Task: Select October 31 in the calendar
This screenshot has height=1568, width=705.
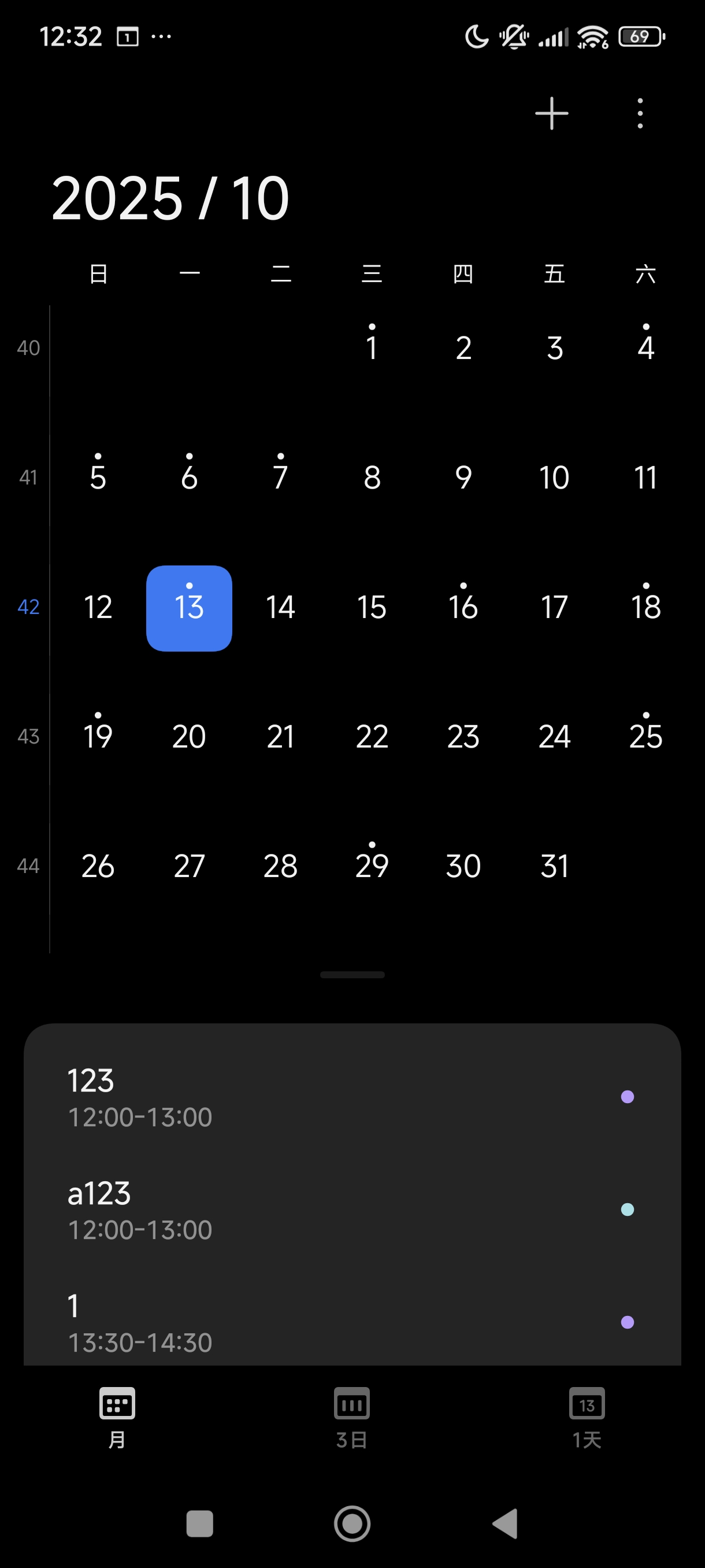Action: (554, 866)
